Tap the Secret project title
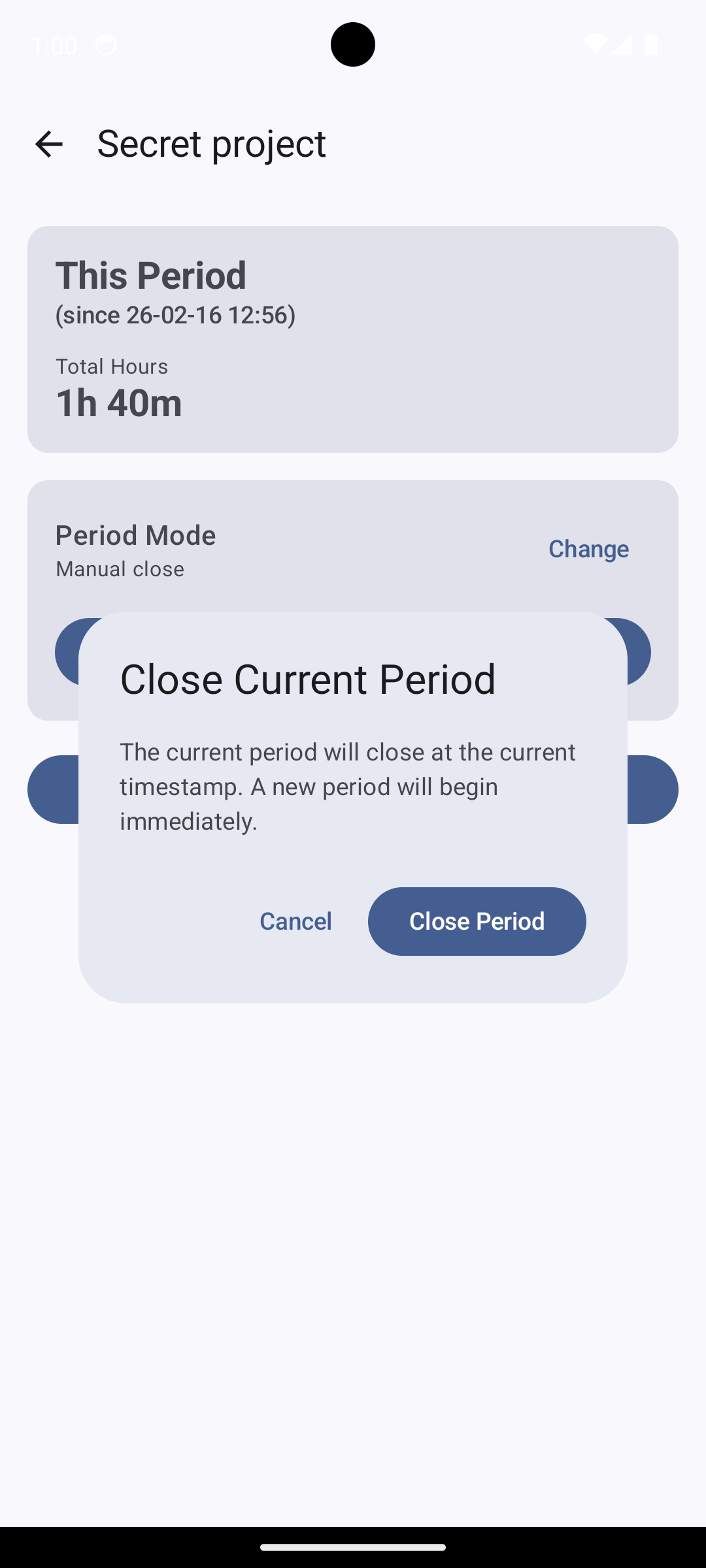 coord(210,143)
